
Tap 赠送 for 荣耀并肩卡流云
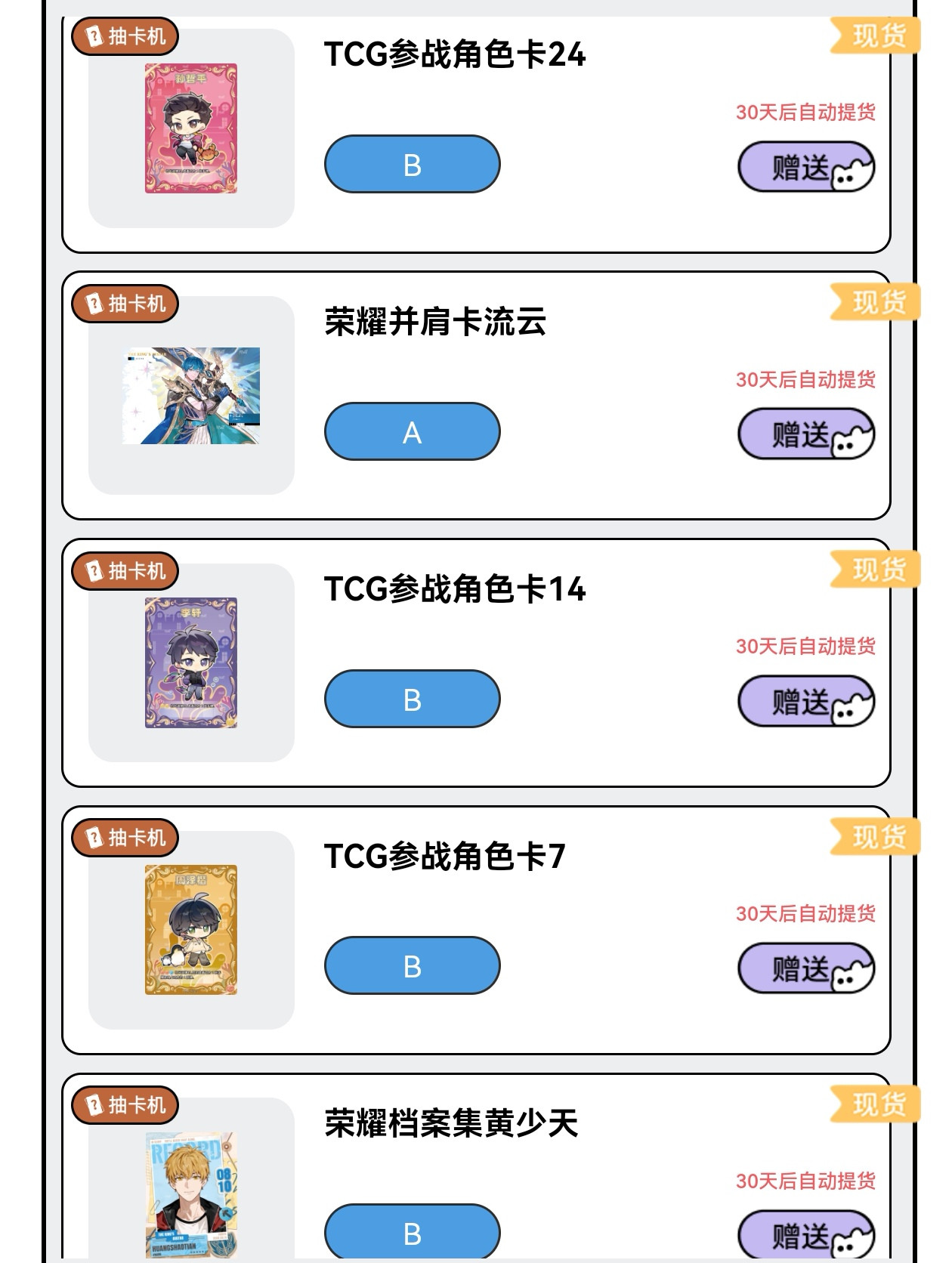[805, 434]
